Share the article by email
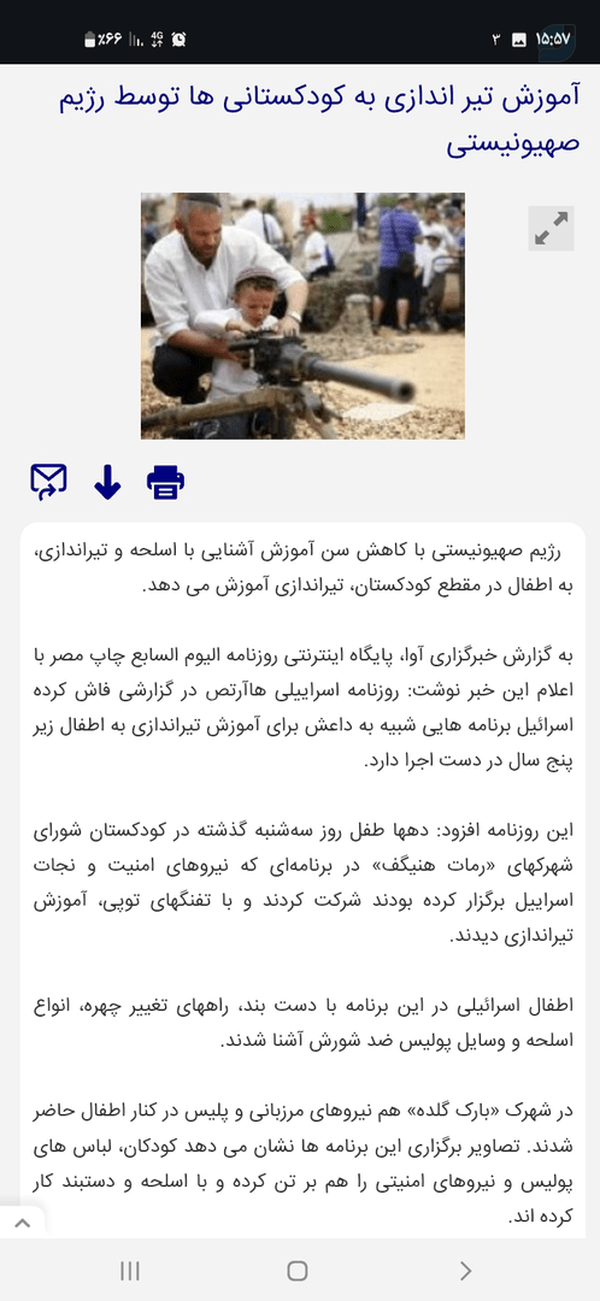600x1301 pixels. (48, 482)
